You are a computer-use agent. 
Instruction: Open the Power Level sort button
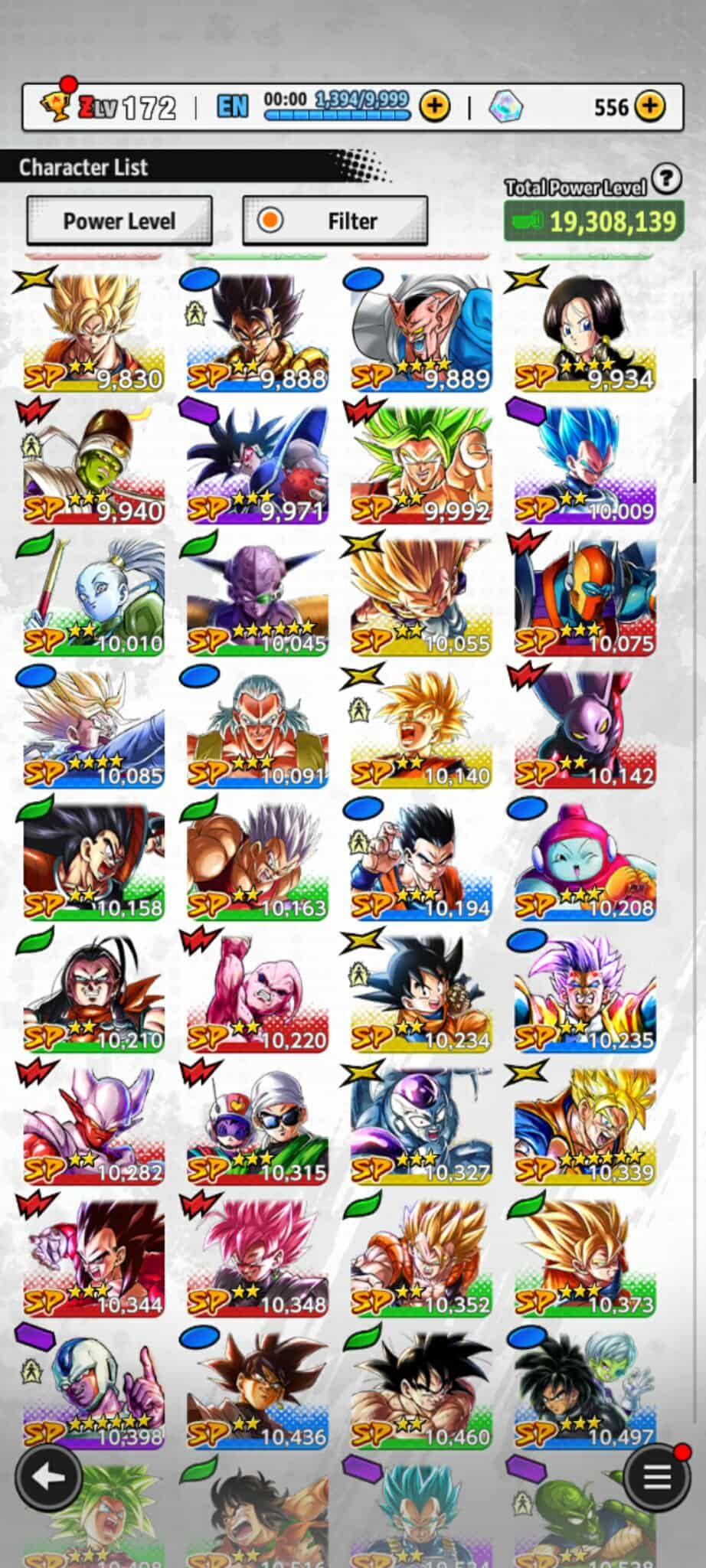click(x=119, y=221)
